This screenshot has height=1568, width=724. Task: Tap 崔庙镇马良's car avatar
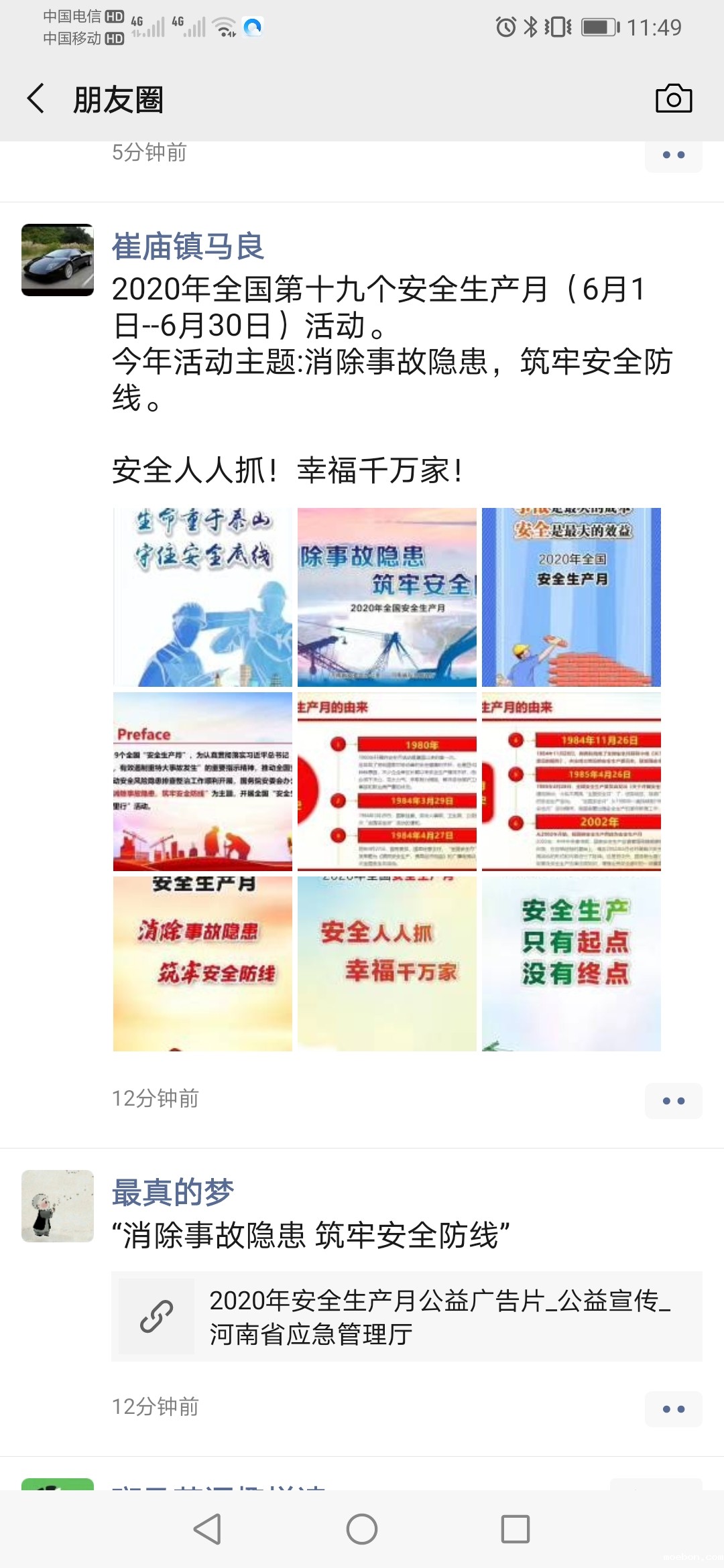58,260
